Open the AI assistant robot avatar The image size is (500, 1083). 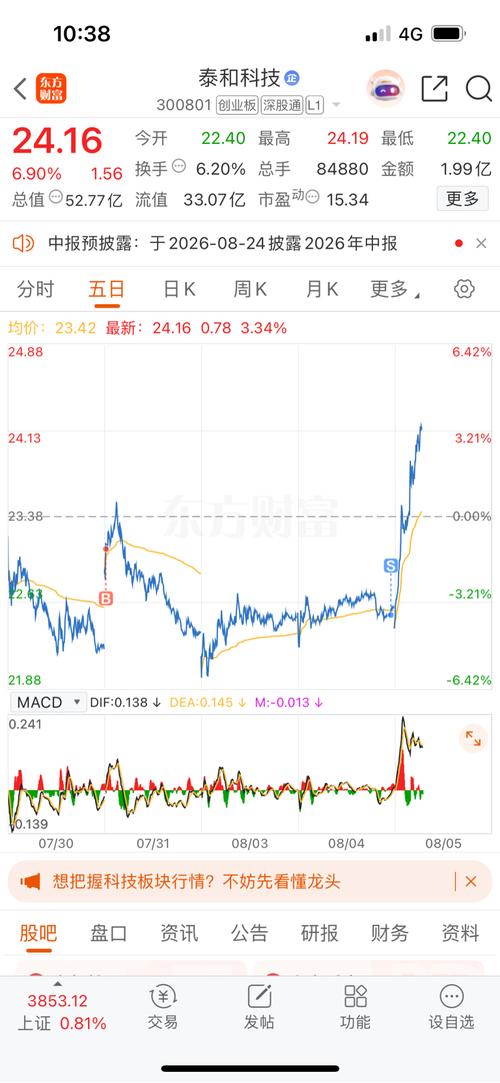tap(385, 88)
